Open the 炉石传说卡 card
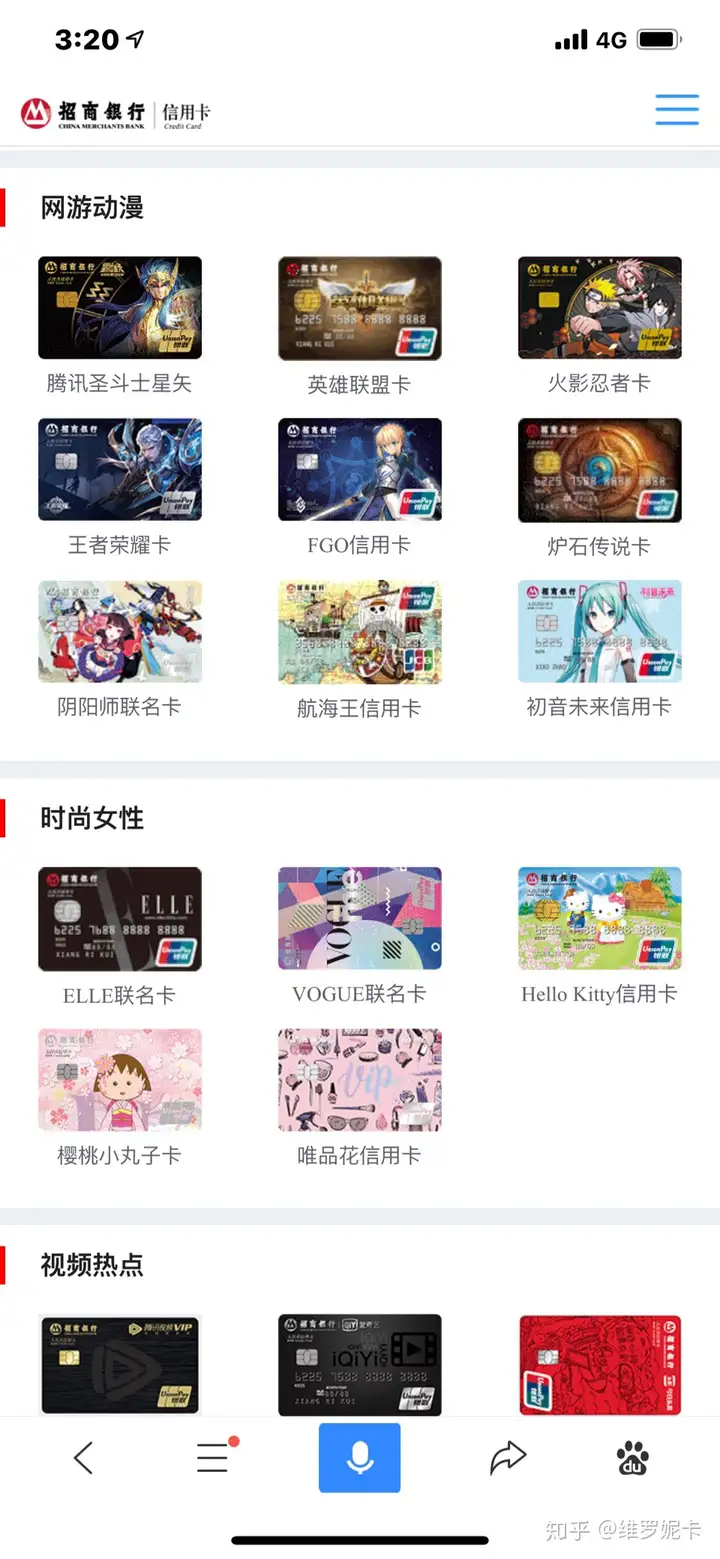Viewport: 720px width, 1559px height. (600, 470)
